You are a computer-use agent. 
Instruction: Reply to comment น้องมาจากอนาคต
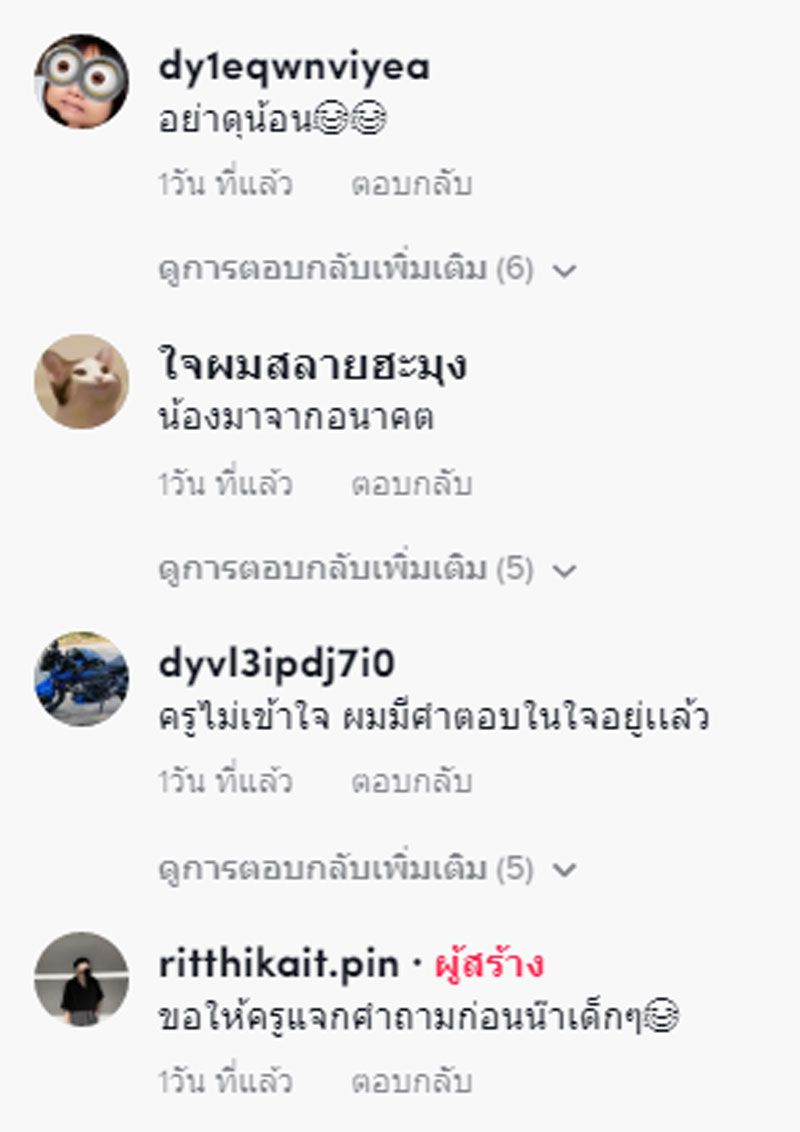pos(411,485)
